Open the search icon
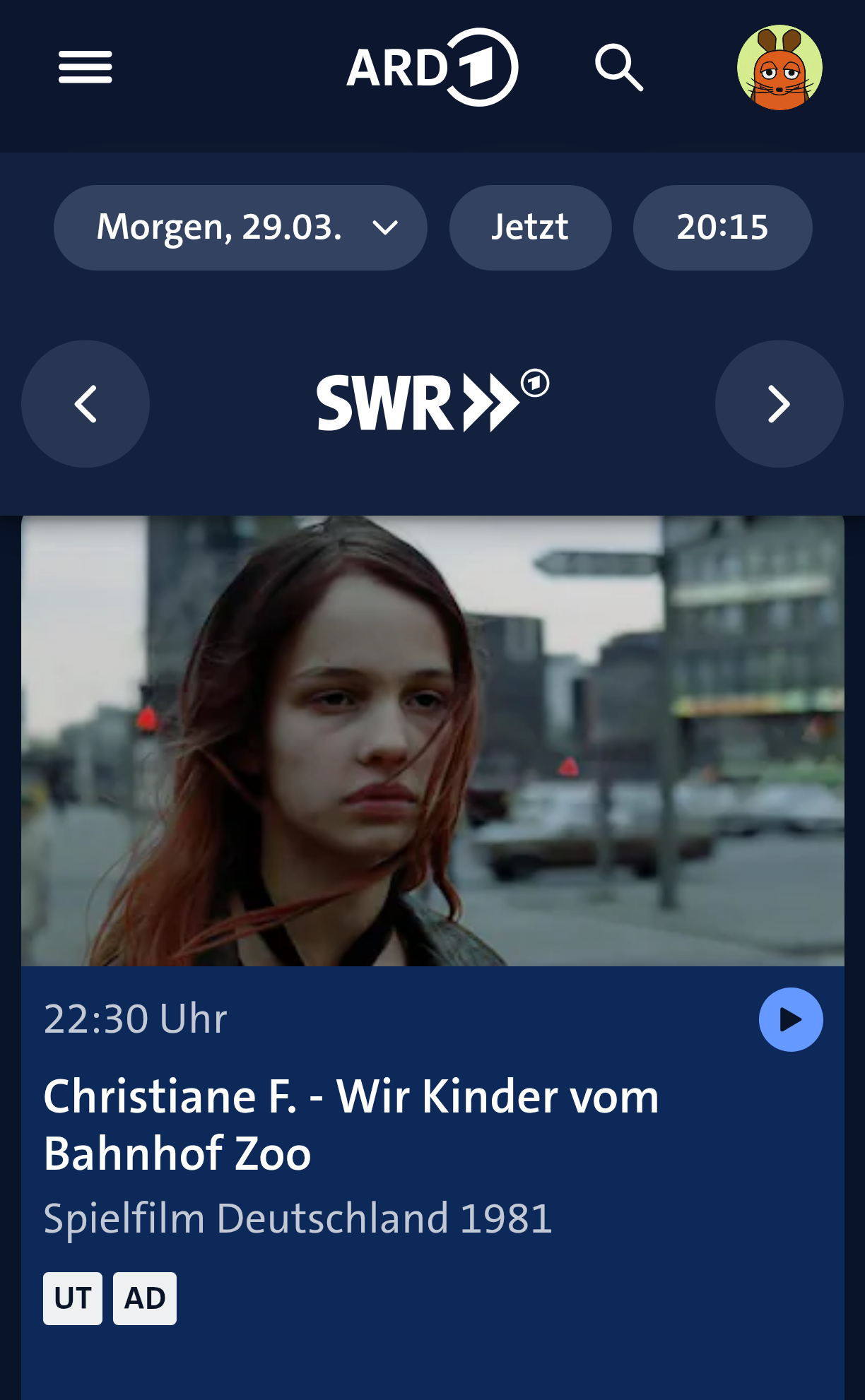Viewport: 865px width, 1400px height. [618, 67]
